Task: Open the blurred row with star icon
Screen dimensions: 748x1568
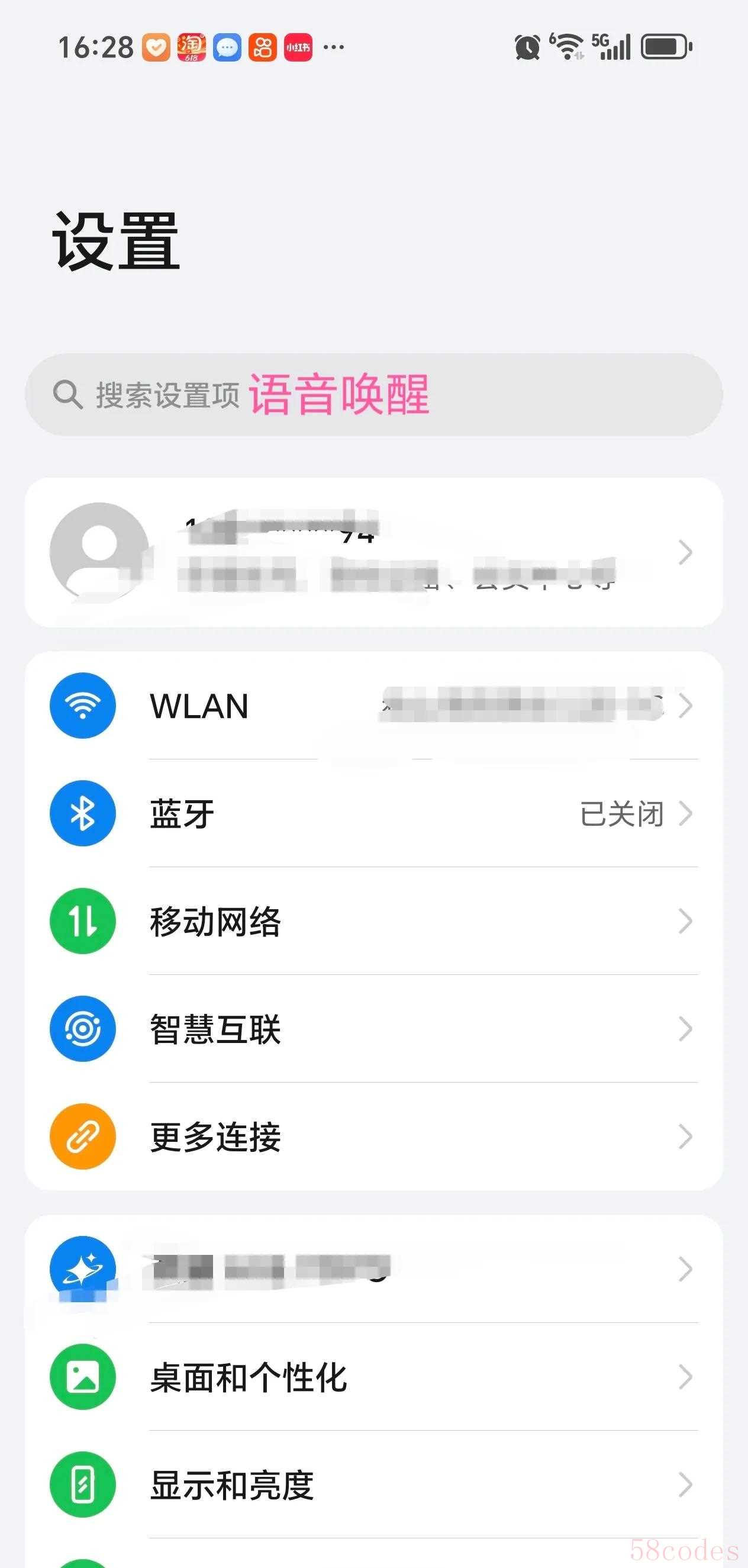Action: coord(373,1269)
